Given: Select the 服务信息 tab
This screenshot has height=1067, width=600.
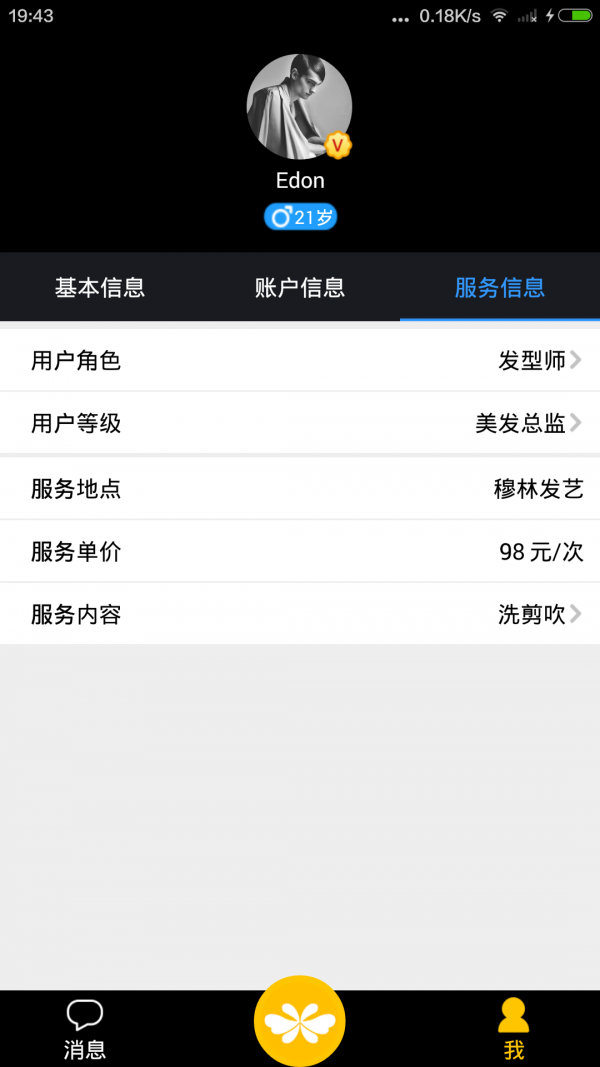Looking at the screenshot, I should 499,288.
